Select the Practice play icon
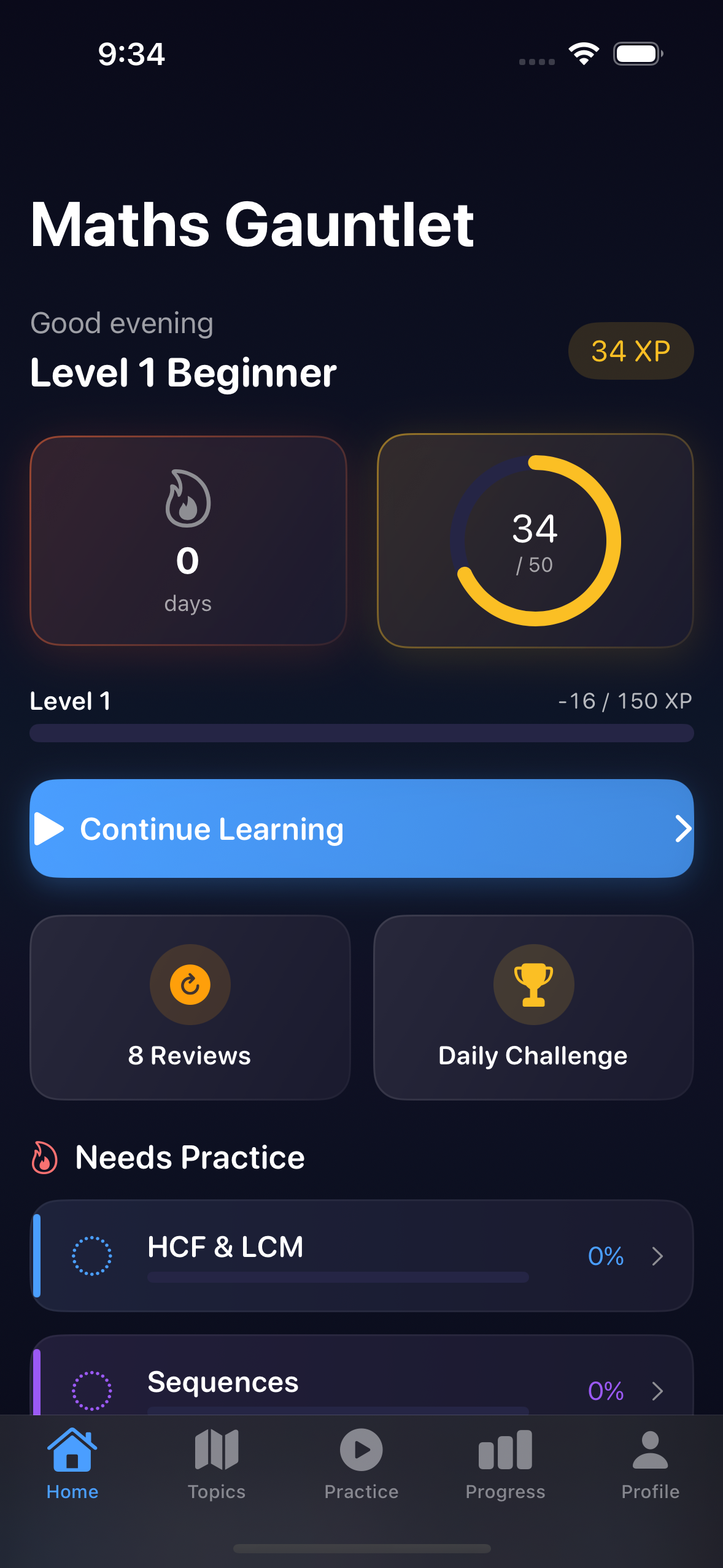Image resolution: width=723 pixels, height=1568 pixels. (x=361, y=1448)
